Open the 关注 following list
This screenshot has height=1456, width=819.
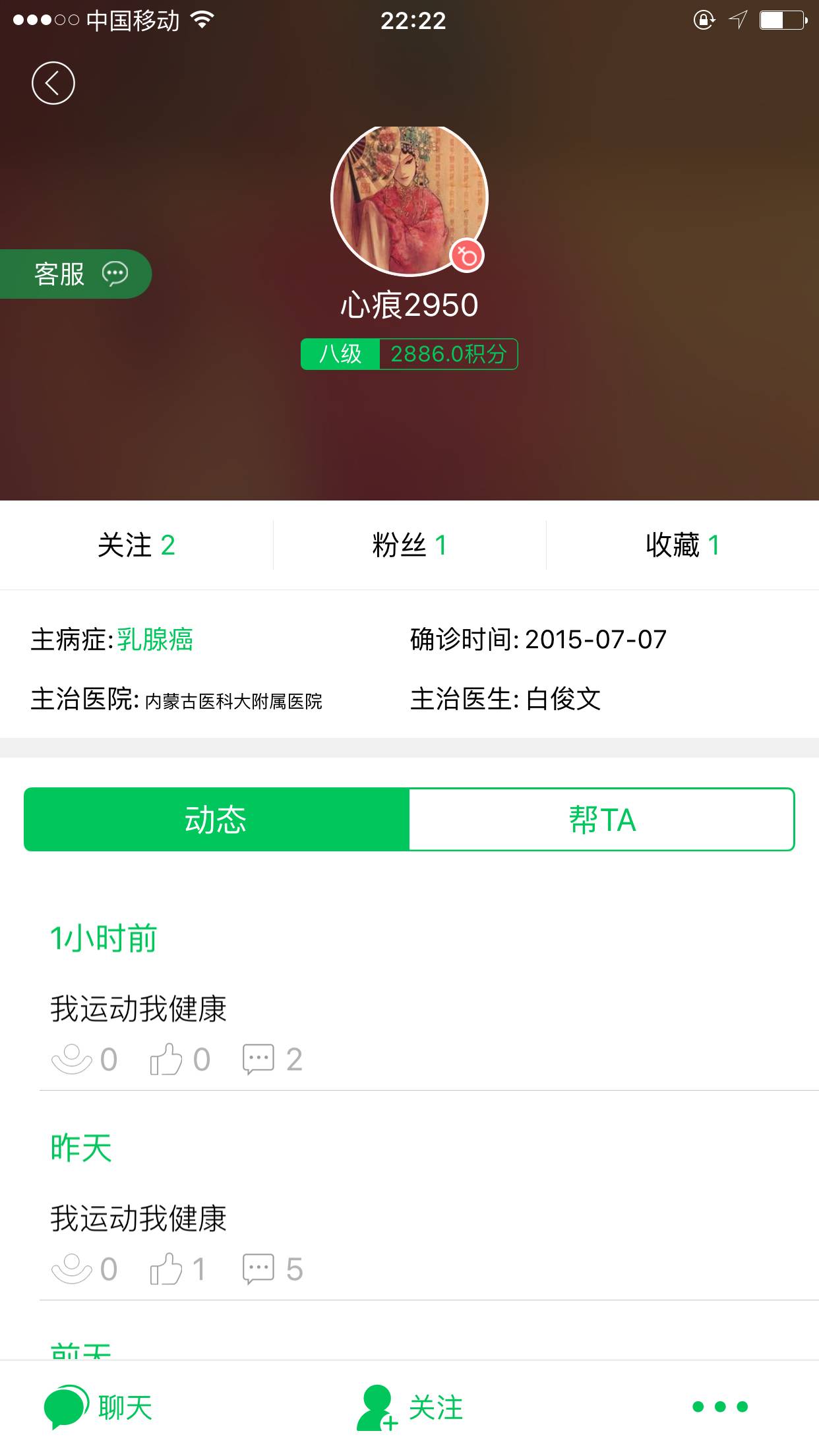click(136, 545)
